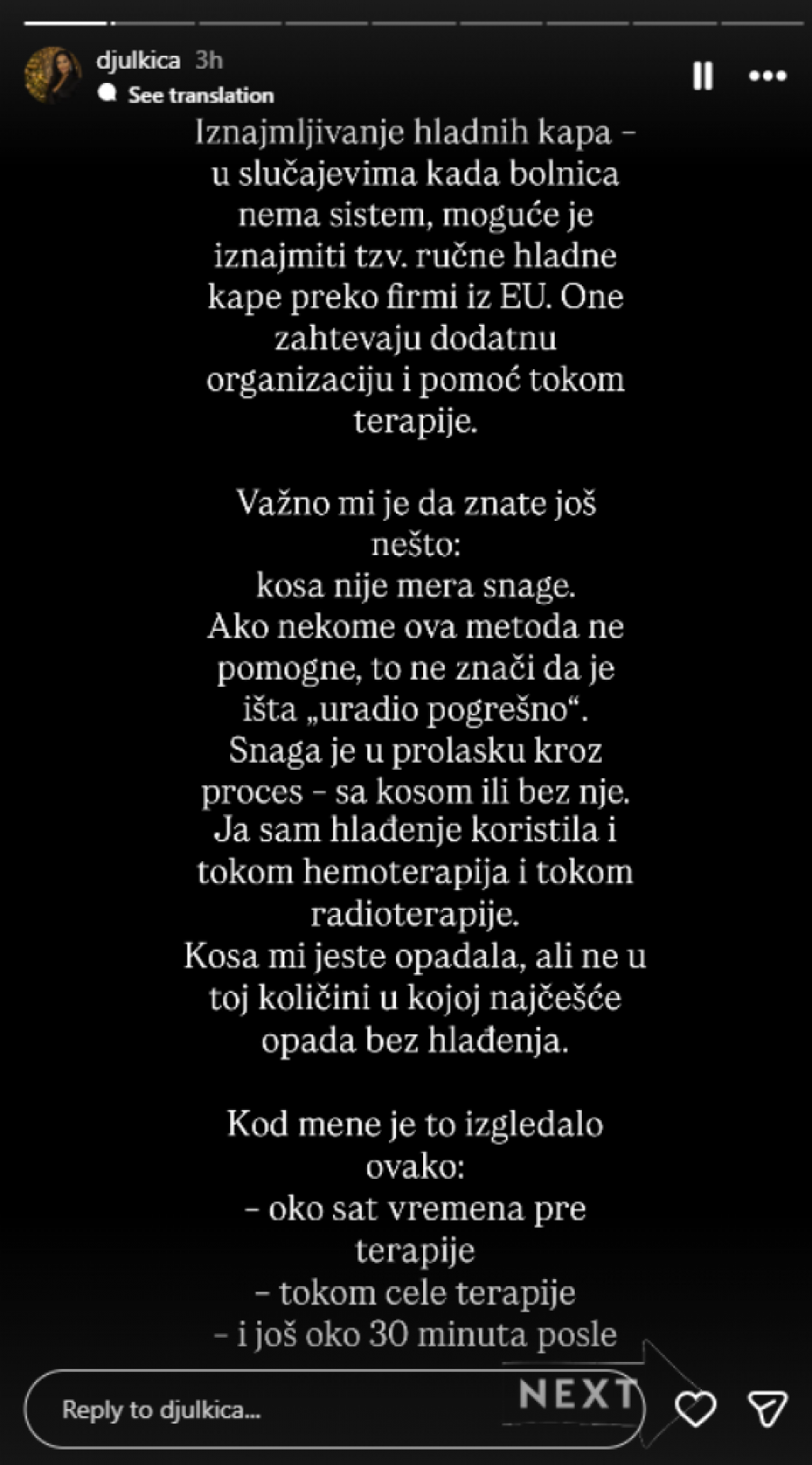
Task: Like this story with the heart
Action: click(696, 1409)
